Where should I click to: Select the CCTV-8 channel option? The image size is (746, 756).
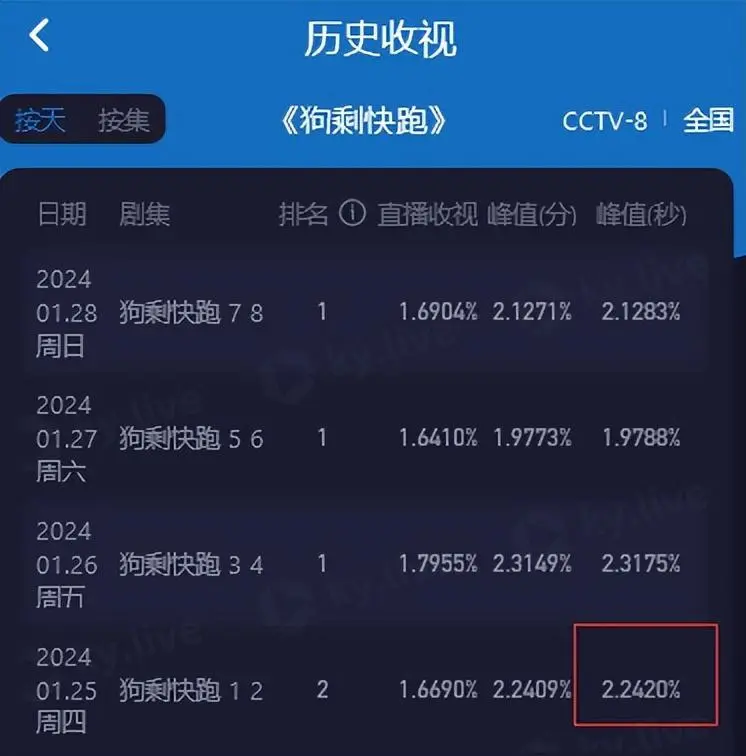coord(604,121)
